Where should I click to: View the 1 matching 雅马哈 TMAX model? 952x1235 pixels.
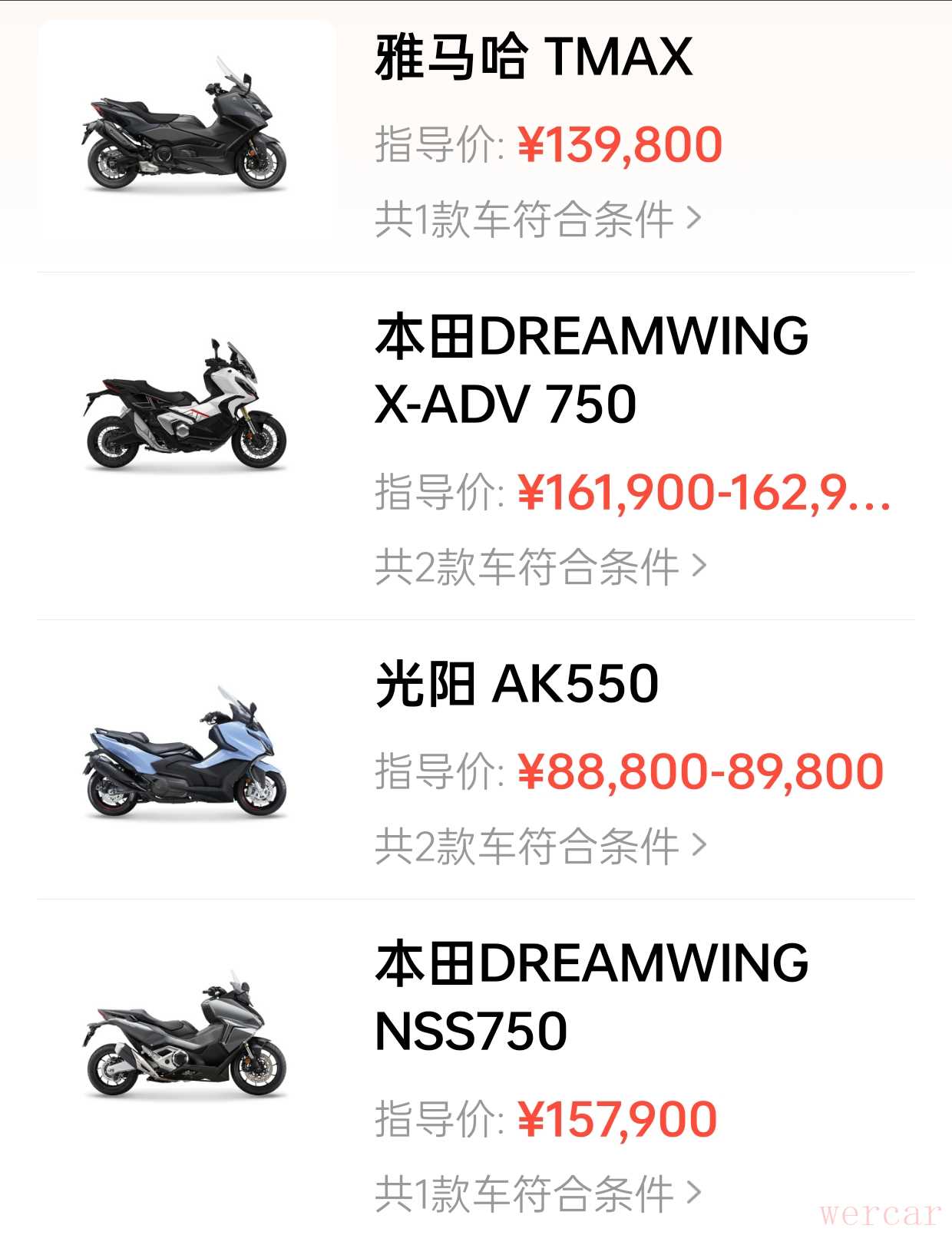click(x=537, y=220)
